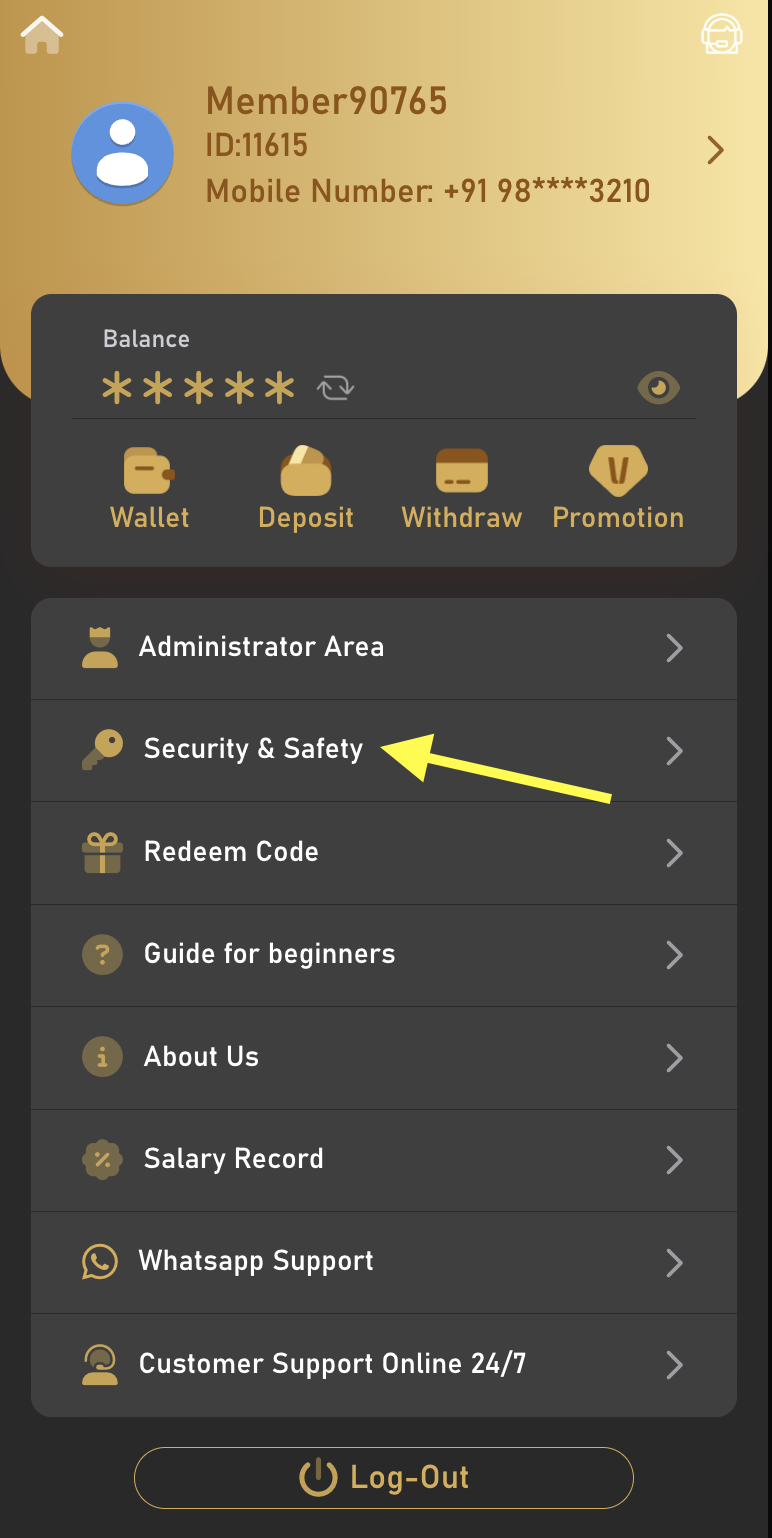
Task: Open About Us
Action: tap(383, 1057)
